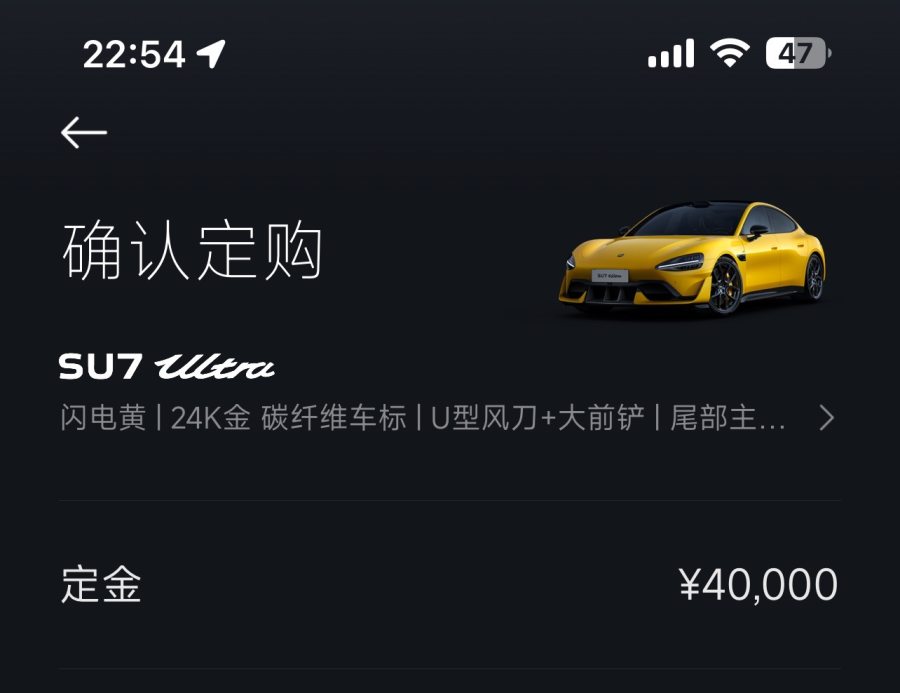
Task: Expand the SU7 Ultra configuration details
Action: tap(825, 419)
